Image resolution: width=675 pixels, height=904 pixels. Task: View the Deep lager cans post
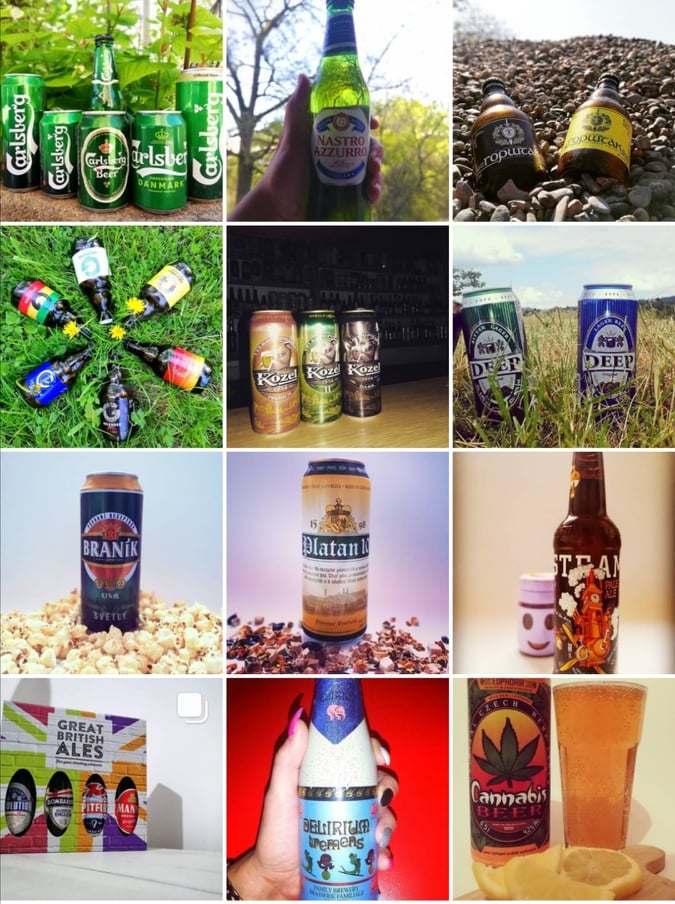564,337
